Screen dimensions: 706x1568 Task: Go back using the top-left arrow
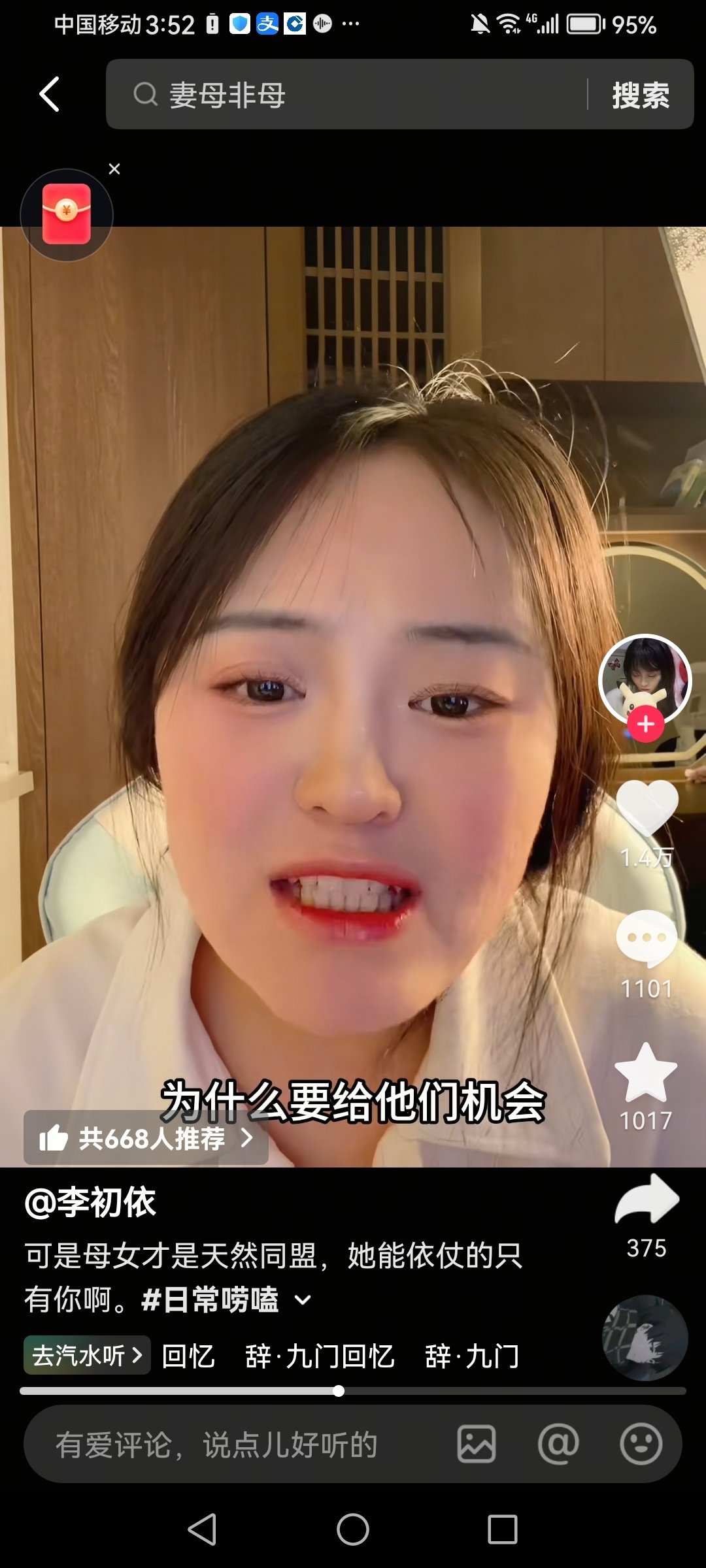click(x=50, y=94)
